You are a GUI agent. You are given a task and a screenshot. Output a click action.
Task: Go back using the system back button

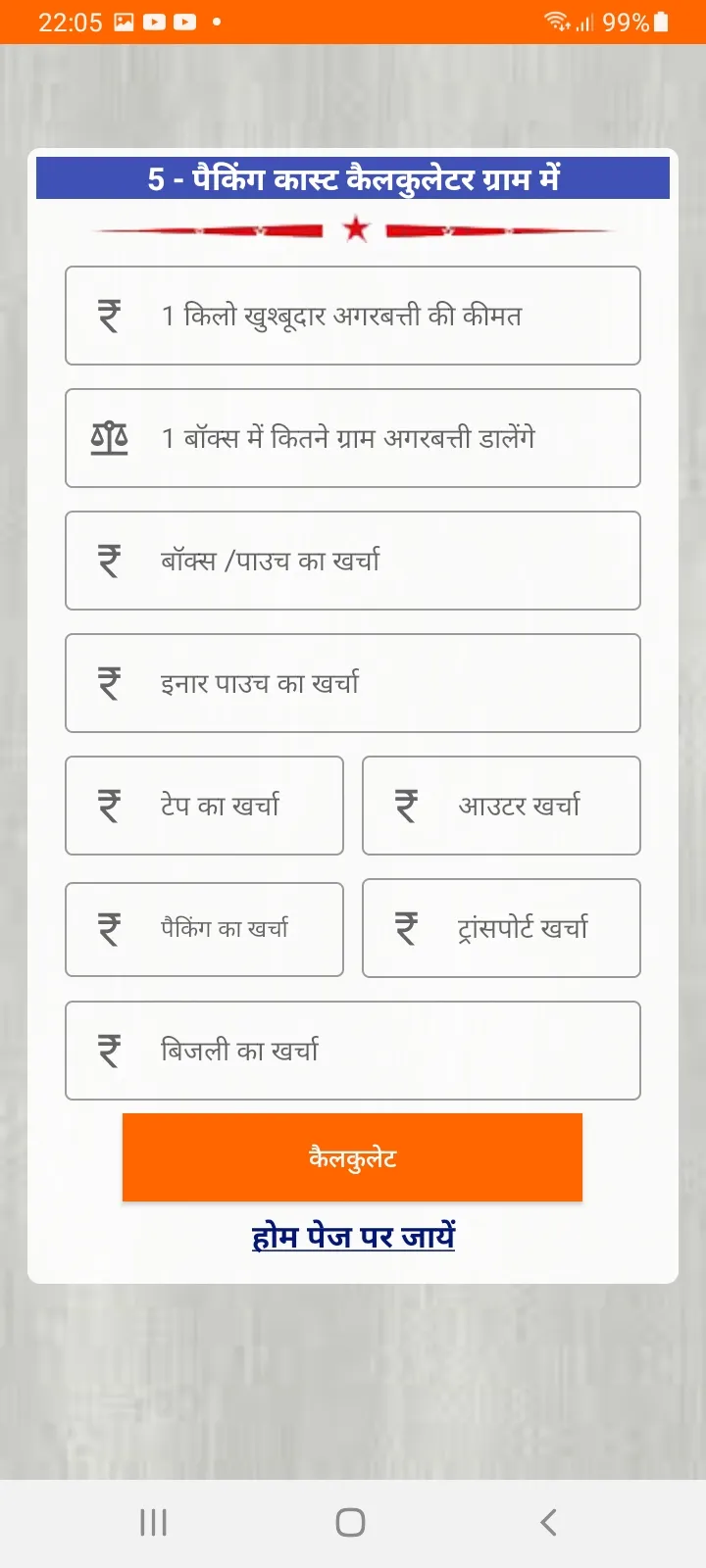548,1522
